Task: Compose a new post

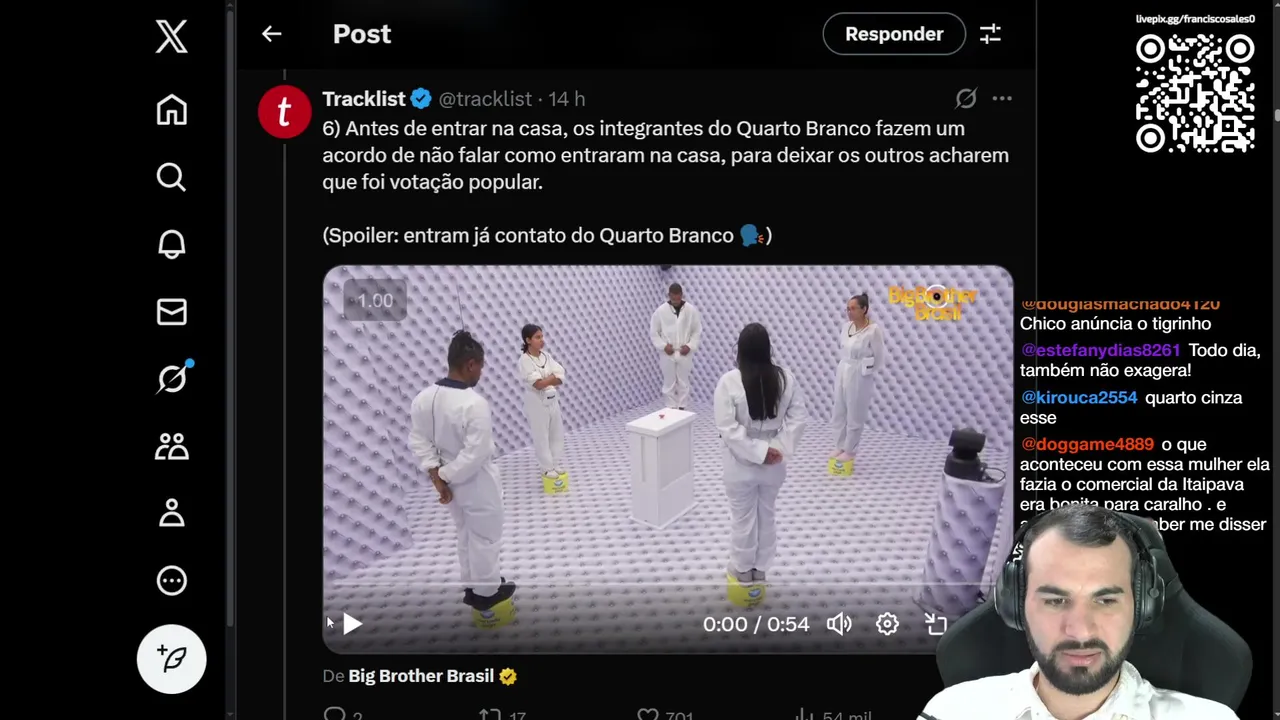Action: [172, 659]
